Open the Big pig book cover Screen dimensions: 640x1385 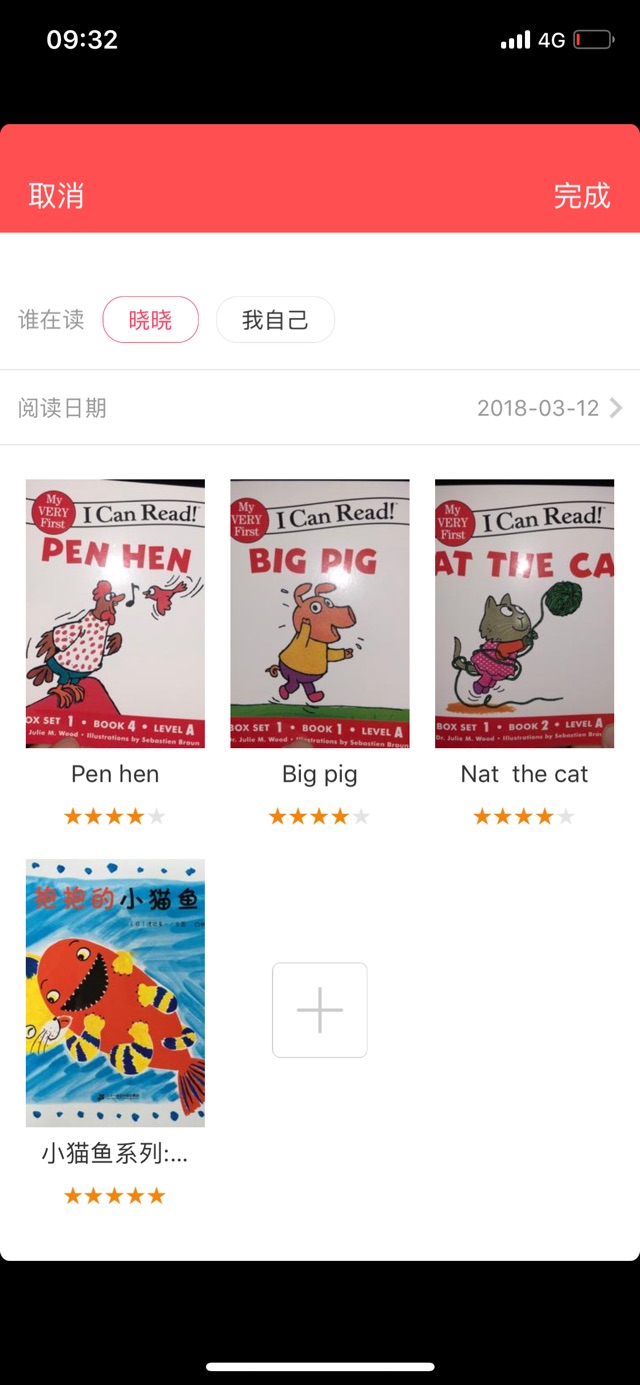coord(320,613)
